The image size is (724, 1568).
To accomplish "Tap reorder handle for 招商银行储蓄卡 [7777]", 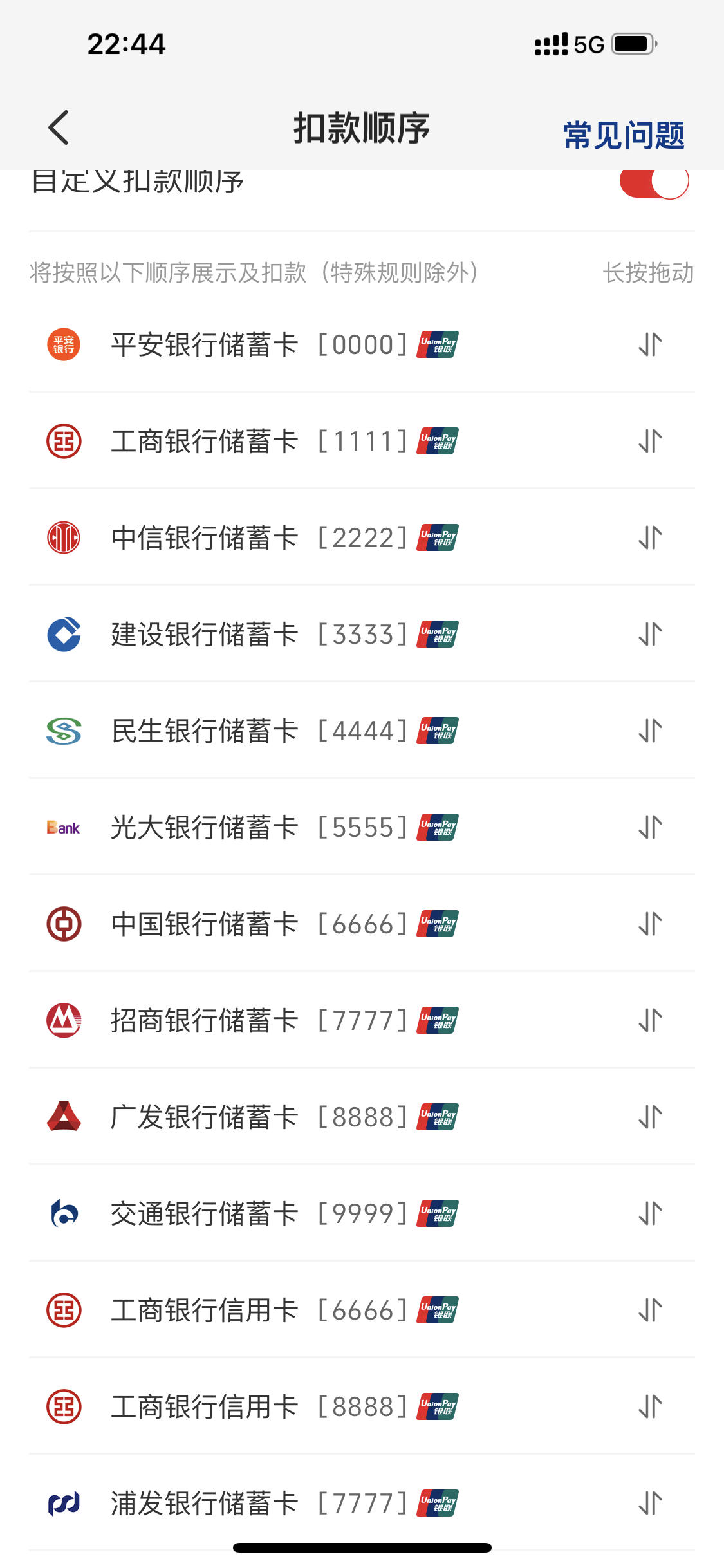I will coord(650,1020).
